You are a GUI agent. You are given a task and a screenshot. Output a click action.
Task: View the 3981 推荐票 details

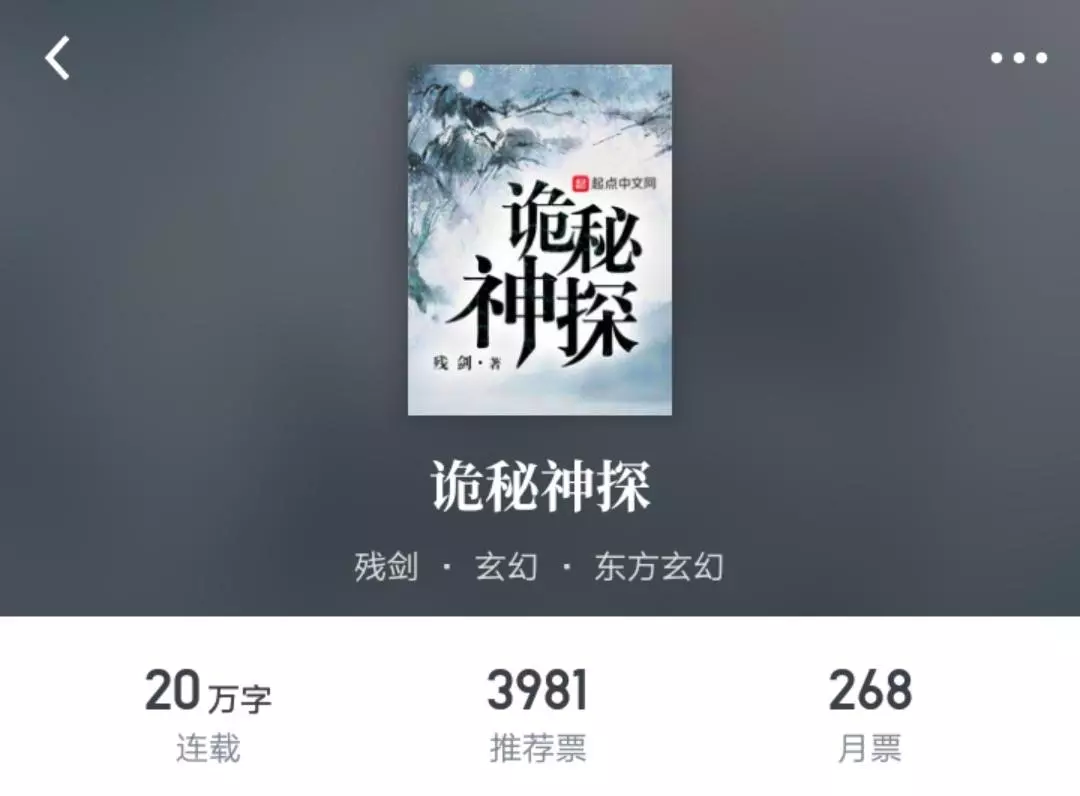[x=538, y=714]
